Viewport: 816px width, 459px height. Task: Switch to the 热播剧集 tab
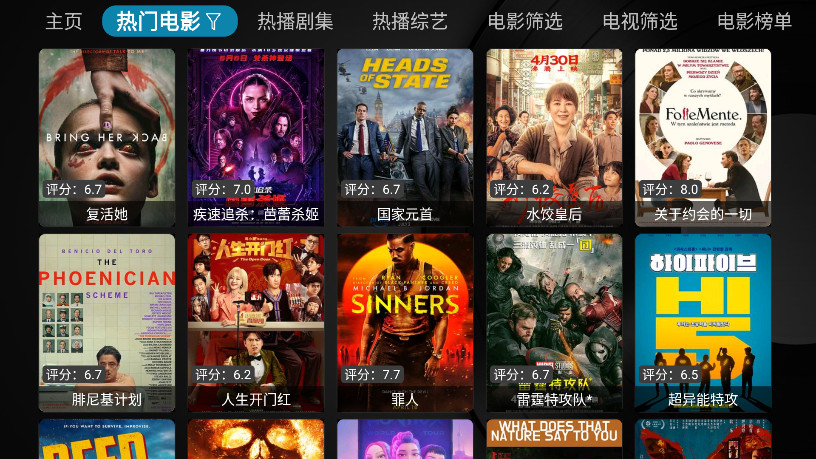click(295, 21)
